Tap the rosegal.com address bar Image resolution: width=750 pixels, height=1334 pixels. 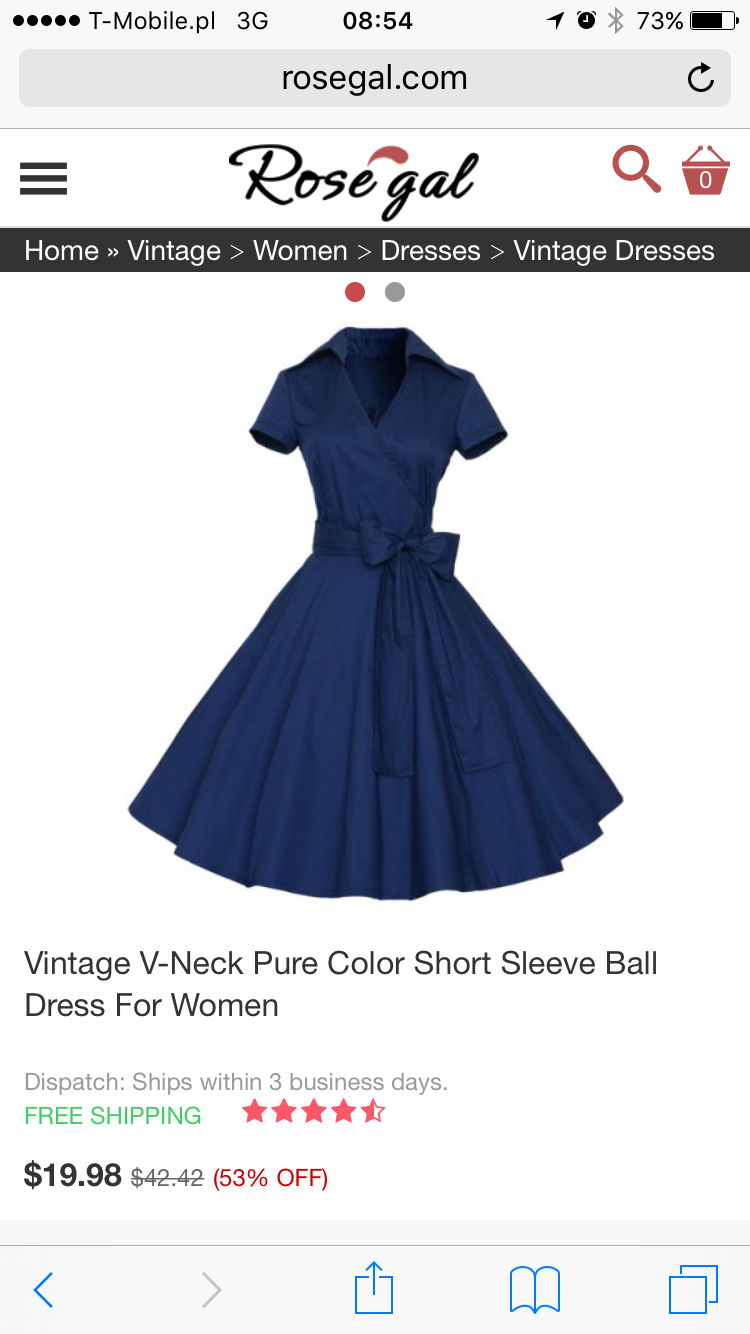click(x=374, y=78)
